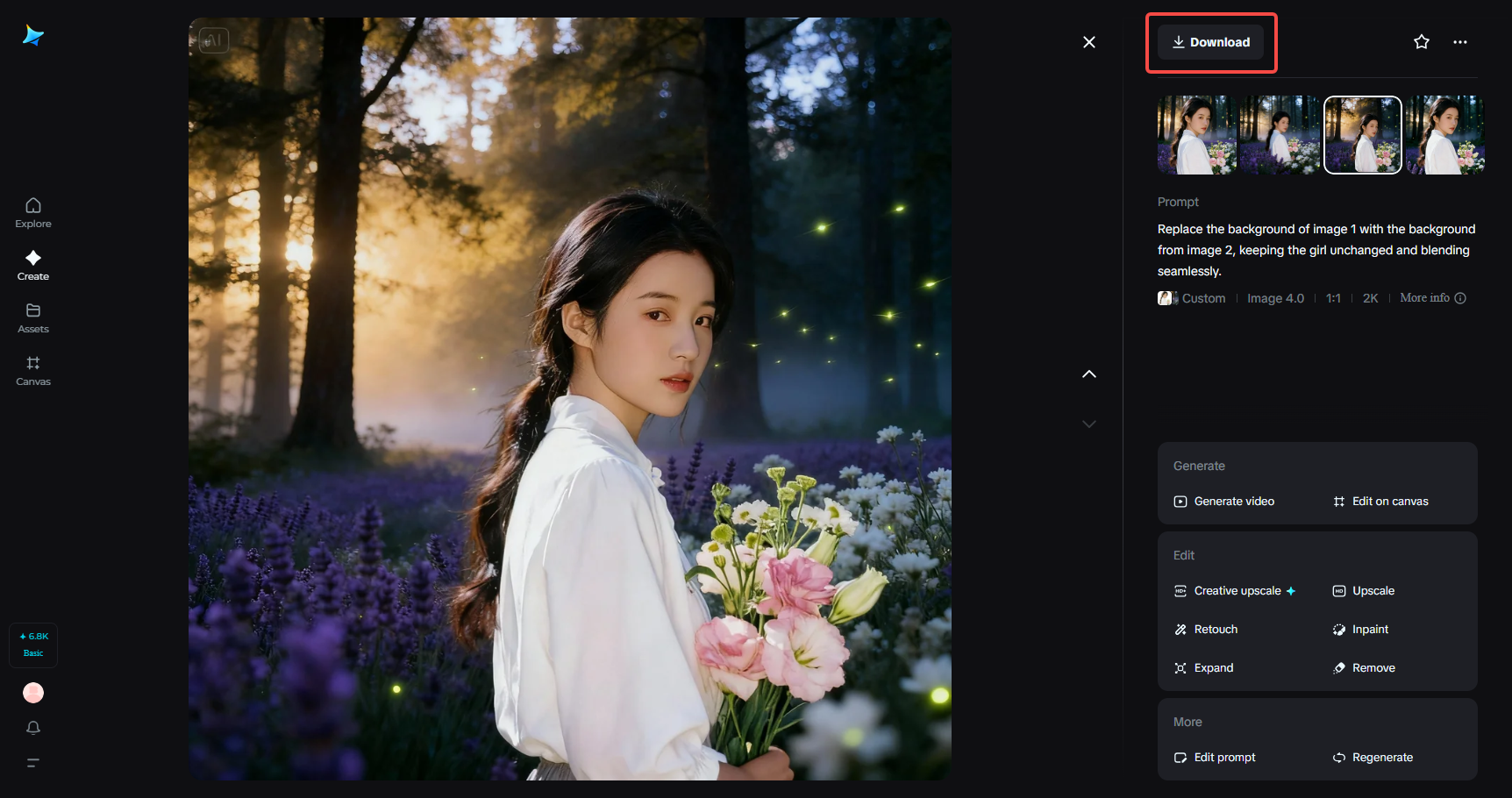Image resolution: width=1512 pixels, height=798 pixels.
Task: Select the fourth variation thumbnail
Action: 1444,135
